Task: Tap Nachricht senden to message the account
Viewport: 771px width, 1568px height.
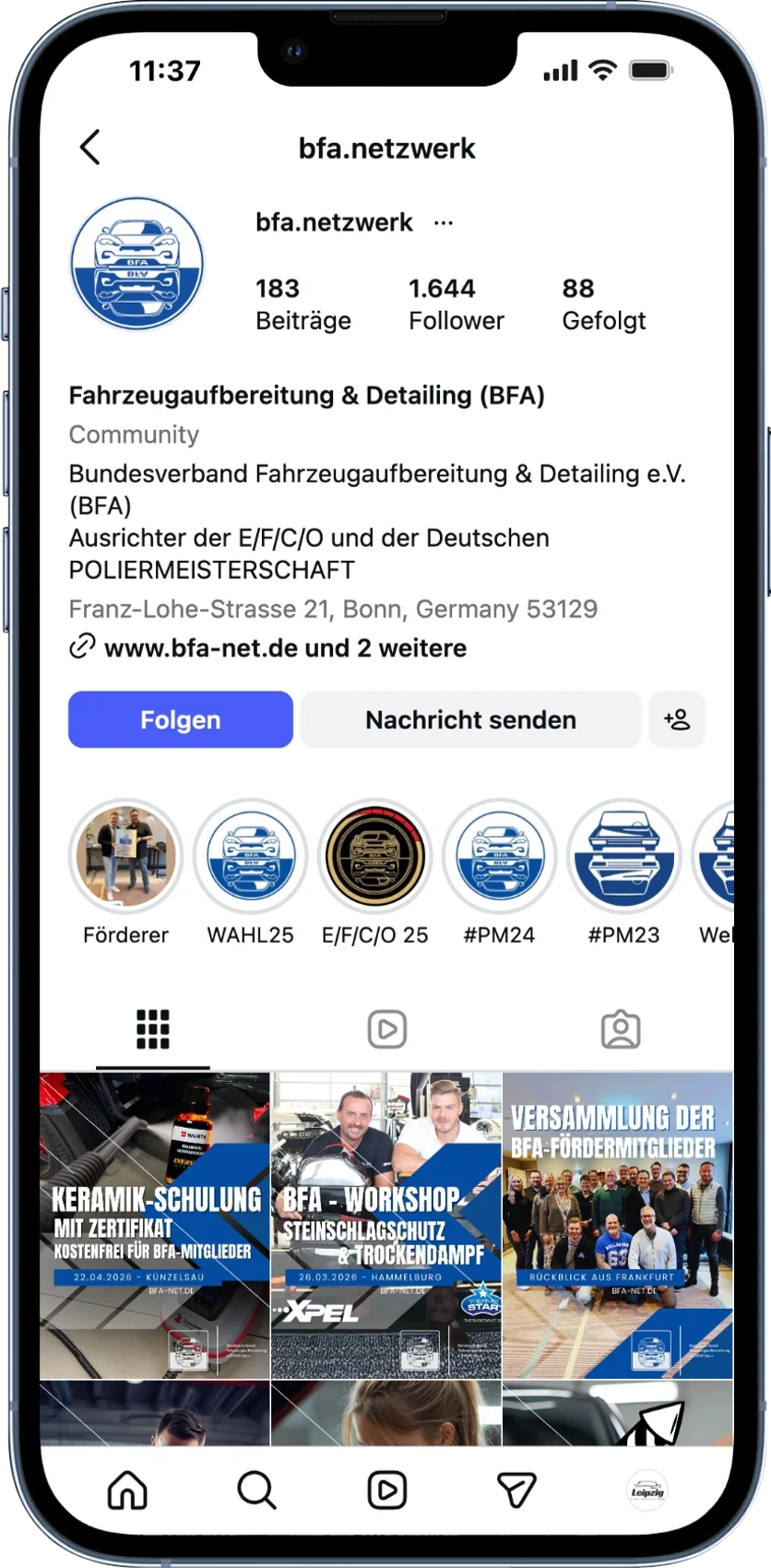Action: click(x=470, y=719)
